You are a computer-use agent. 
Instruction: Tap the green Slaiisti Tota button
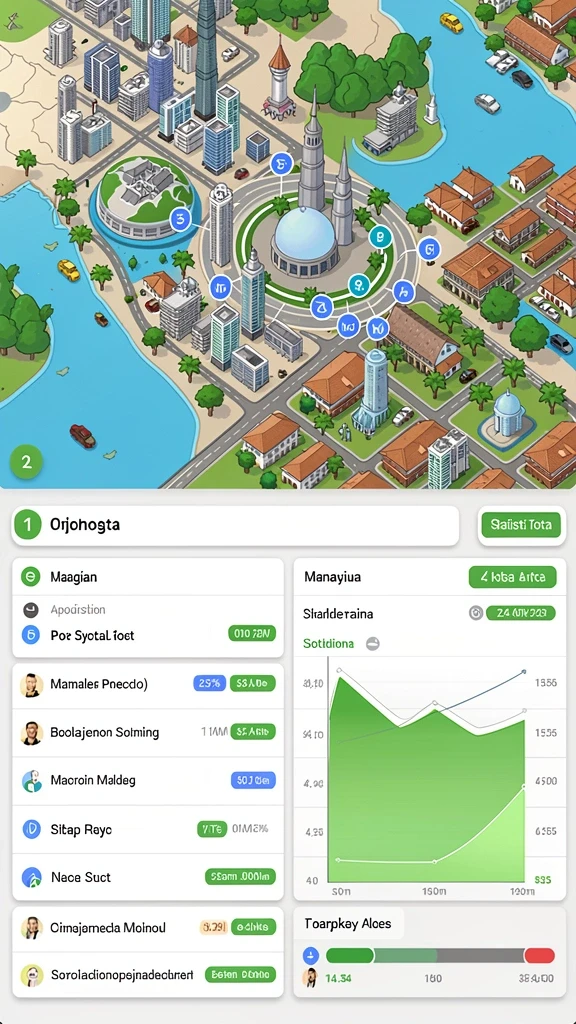pos(520,524)
